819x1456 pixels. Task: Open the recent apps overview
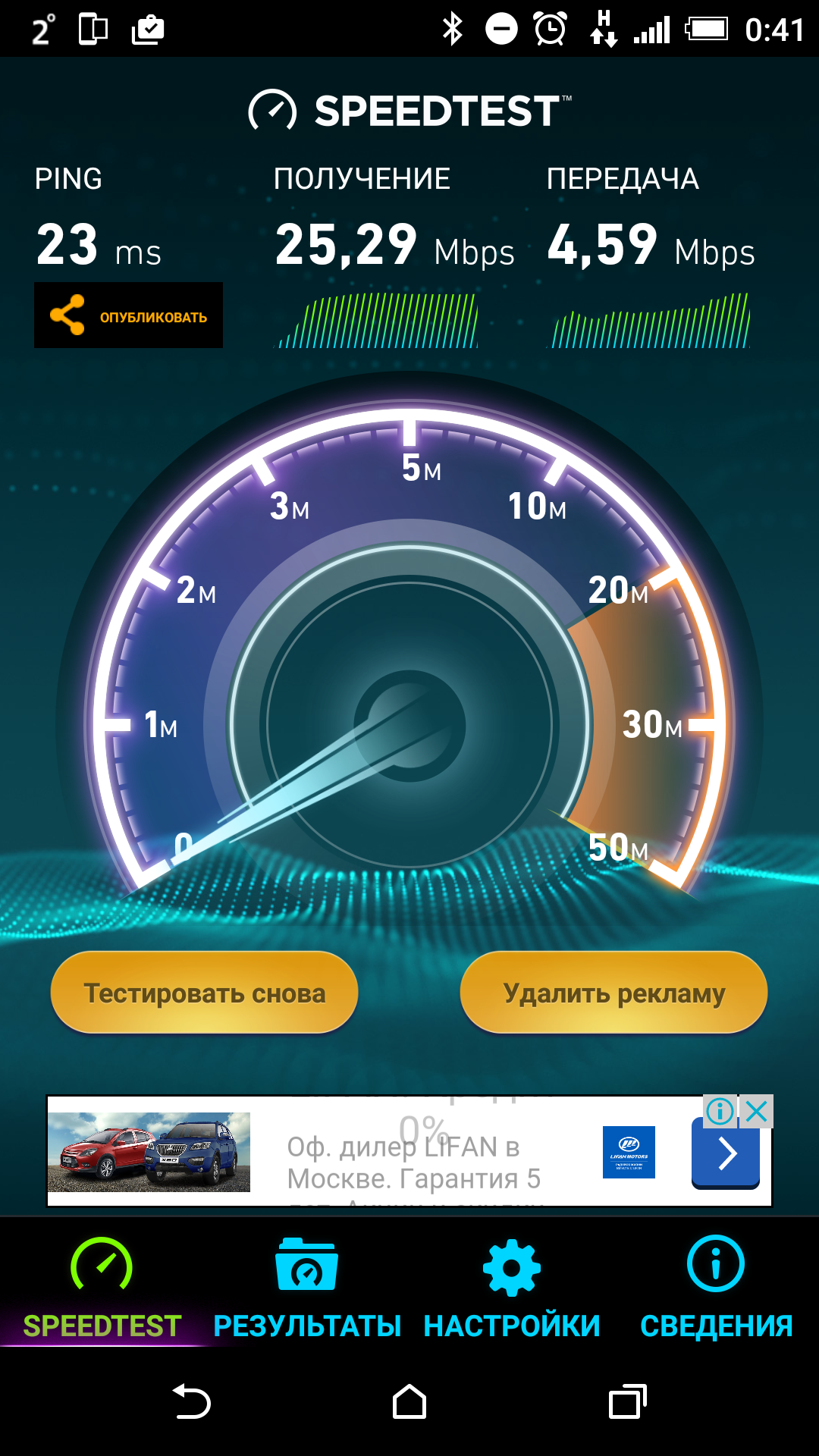(x=627, y=1401)
